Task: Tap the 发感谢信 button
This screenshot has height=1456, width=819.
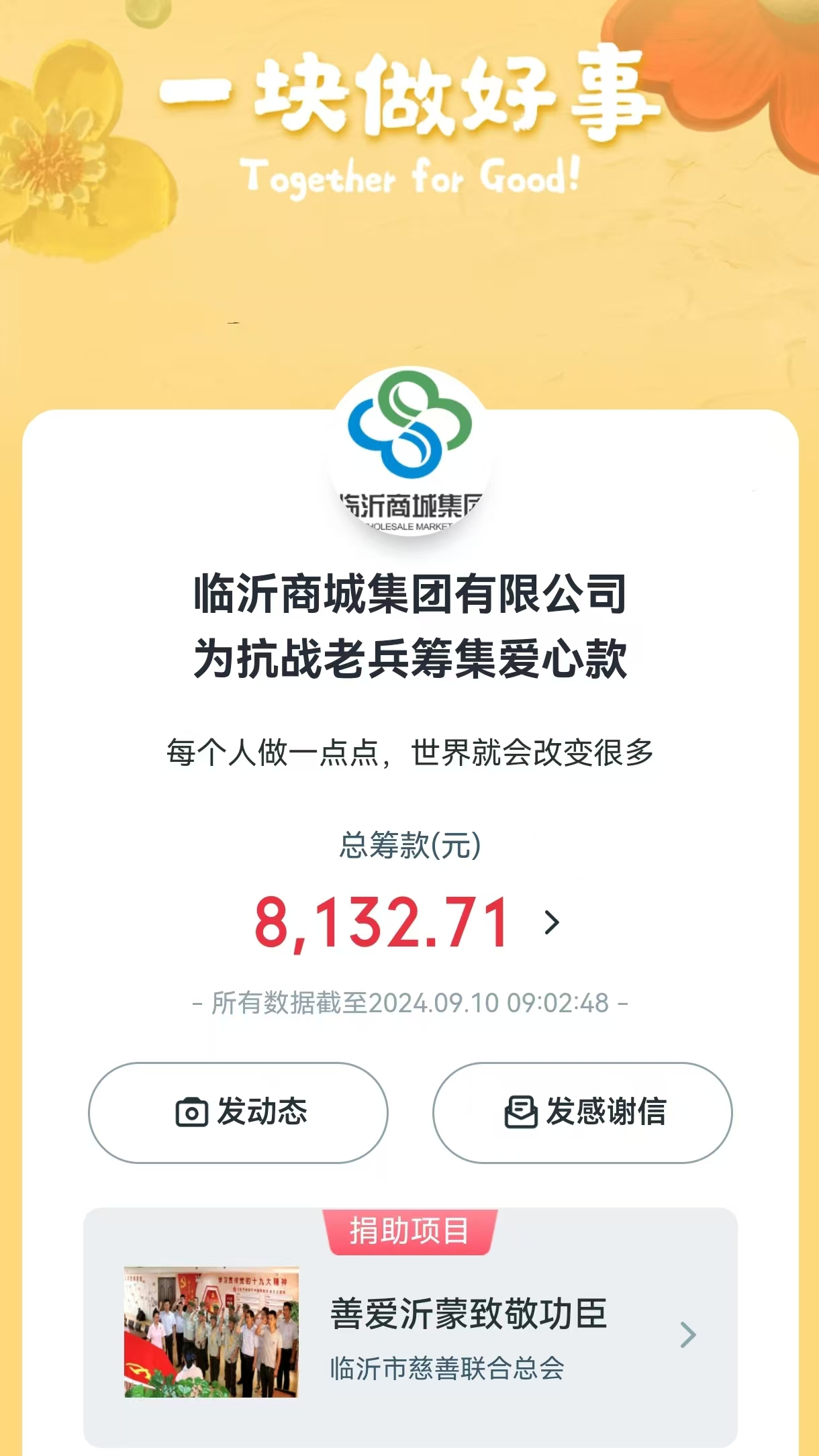Action: [582, 1112]
